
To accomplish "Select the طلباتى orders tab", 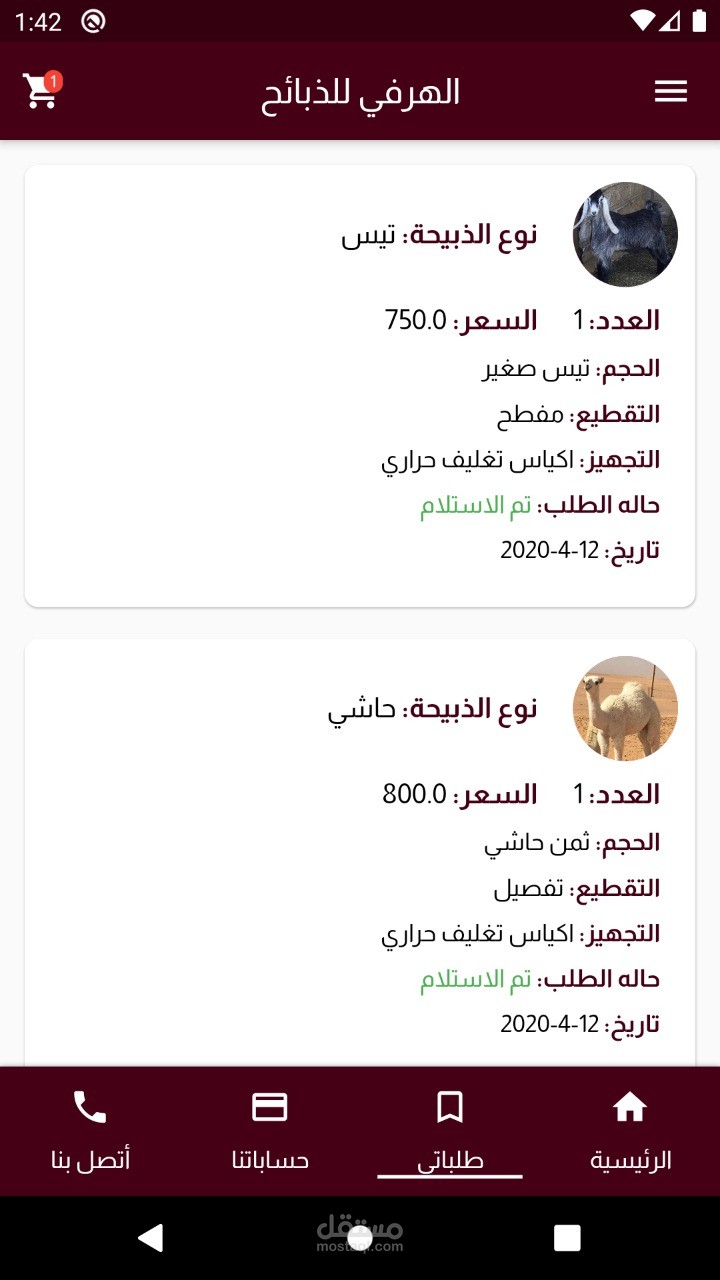I will coord(450,1131).
